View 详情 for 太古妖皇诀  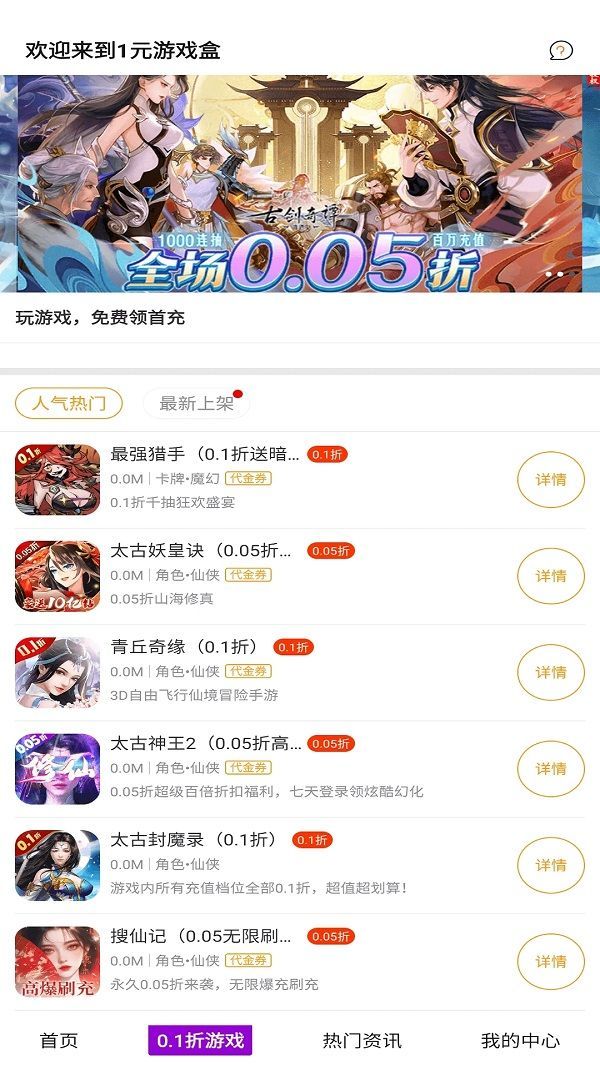[550, 576]
